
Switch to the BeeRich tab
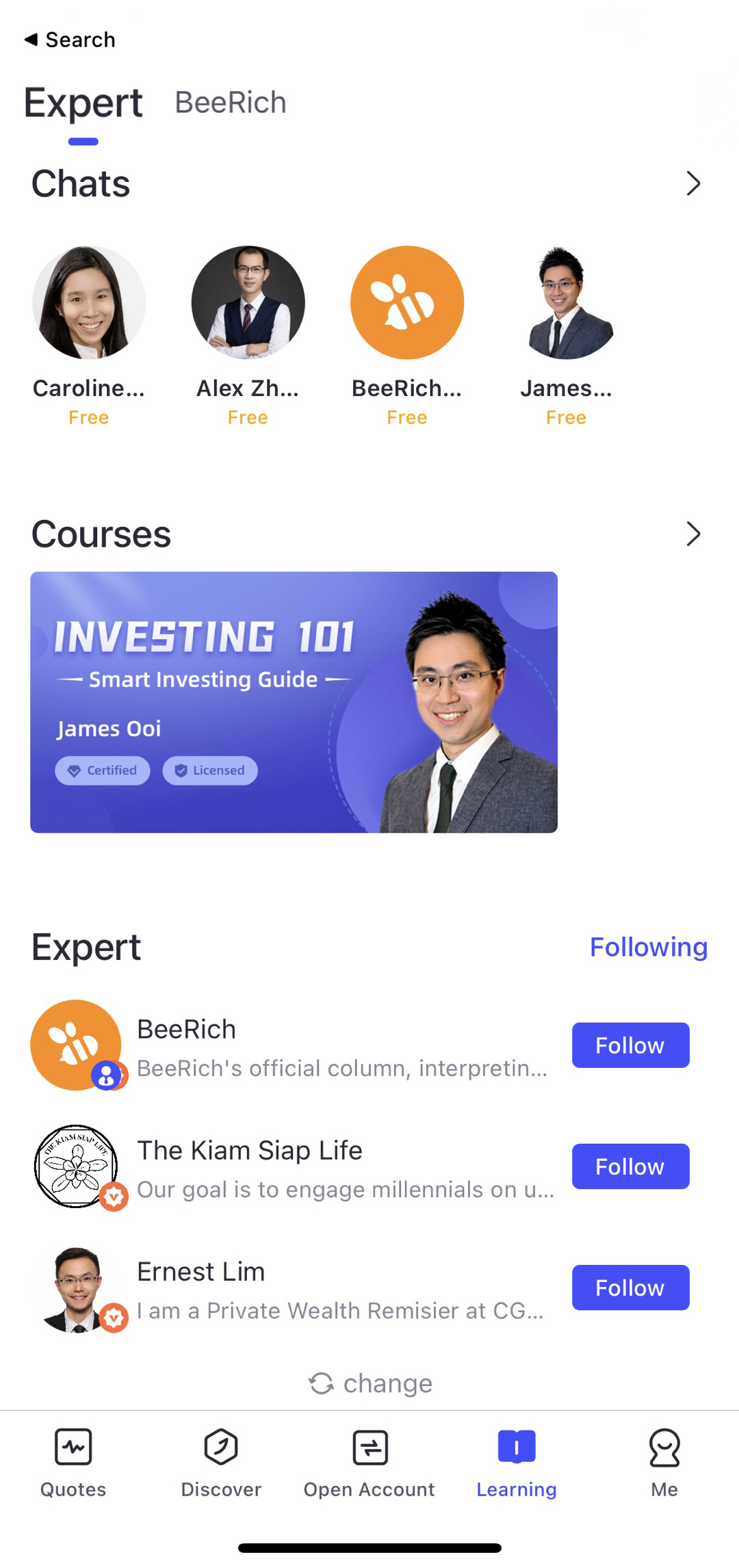(x=231, y=103)
